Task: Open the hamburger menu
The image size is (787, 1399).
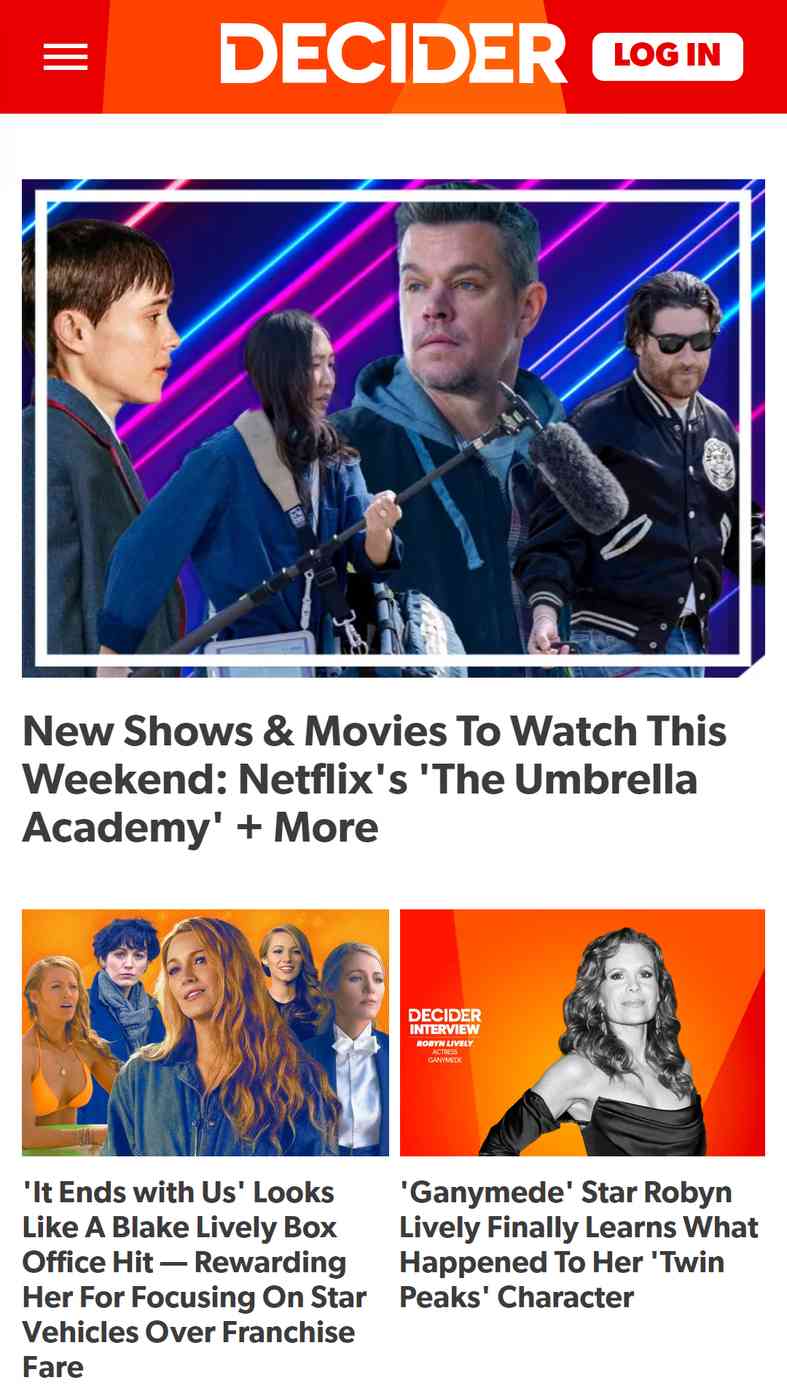Action: tap(65, 57)
